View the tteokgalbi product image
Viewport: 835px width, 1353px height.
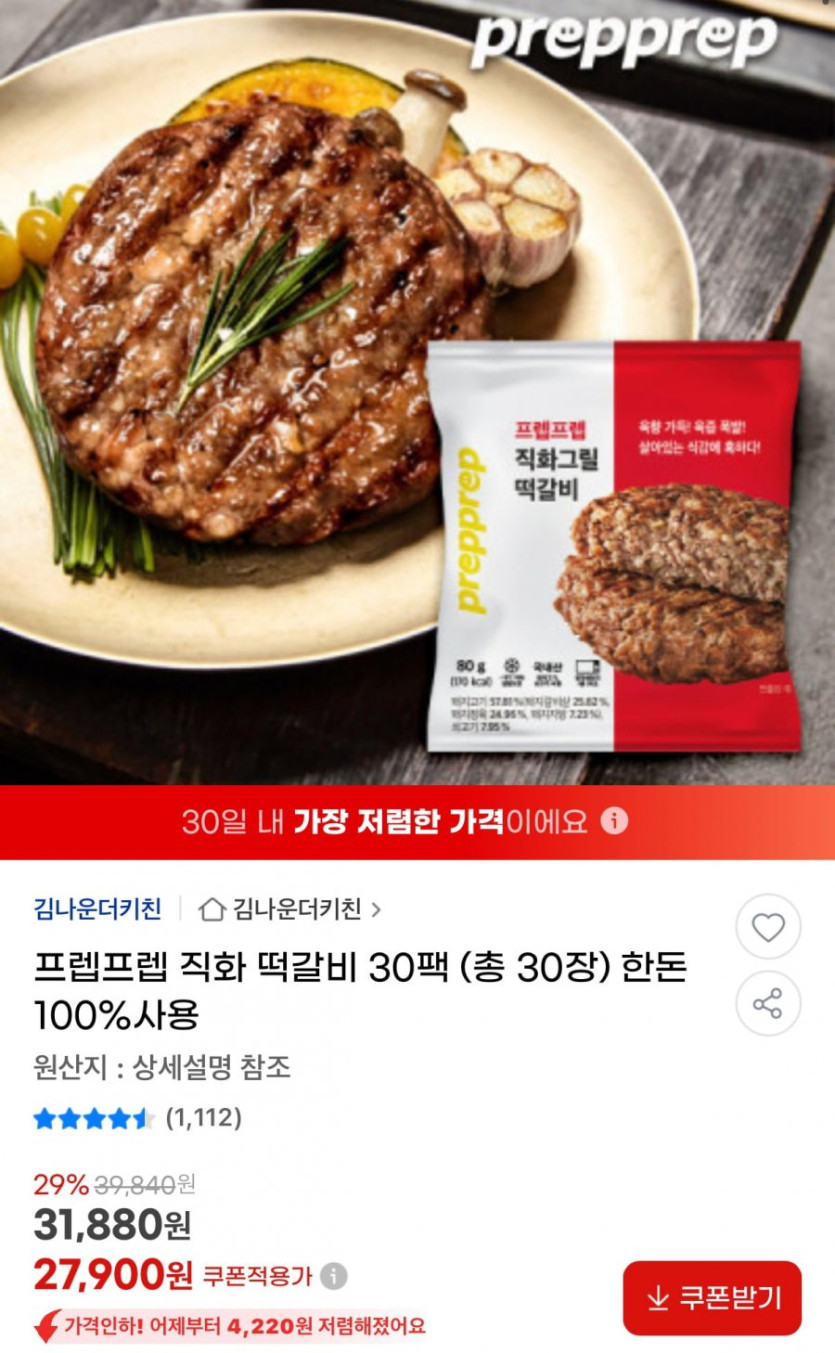pos(417,390)
